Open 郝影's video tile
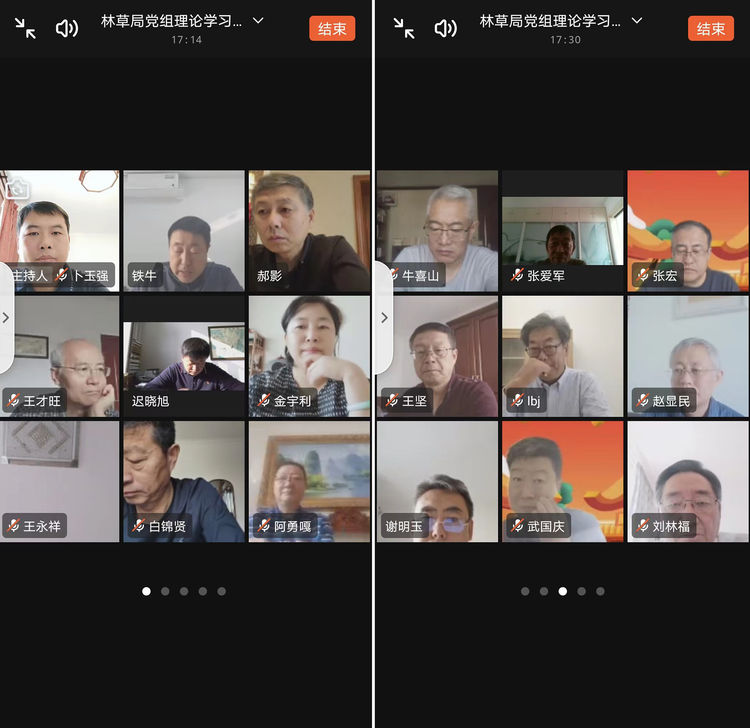The image size is (750, 728). 309,231
